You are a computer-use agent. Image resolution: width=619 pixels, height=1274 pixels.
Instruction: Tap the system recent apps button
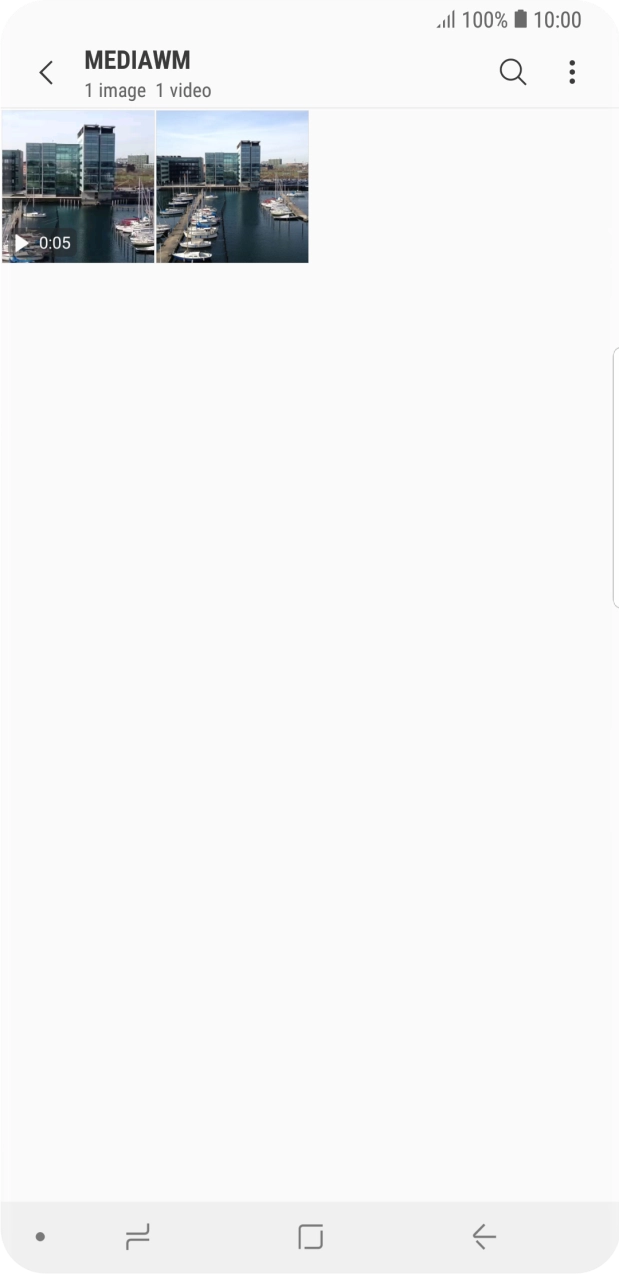(137, 1237)
